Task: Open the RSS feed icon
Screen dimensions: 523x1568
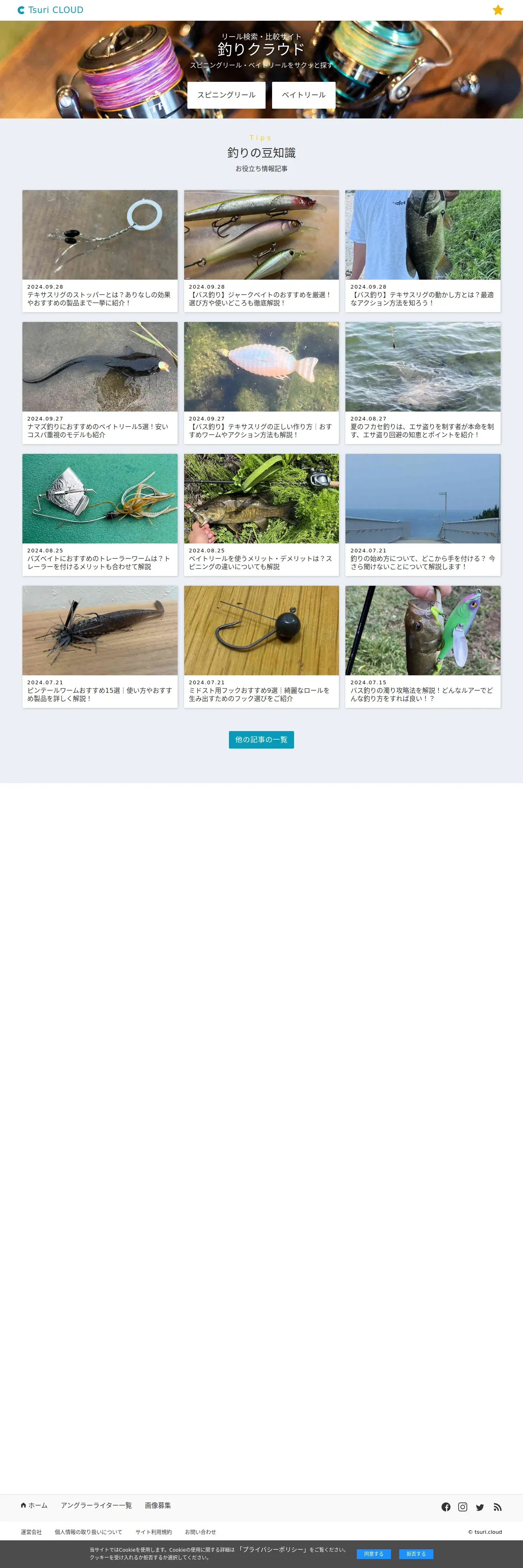Action: coord(497,1507)
